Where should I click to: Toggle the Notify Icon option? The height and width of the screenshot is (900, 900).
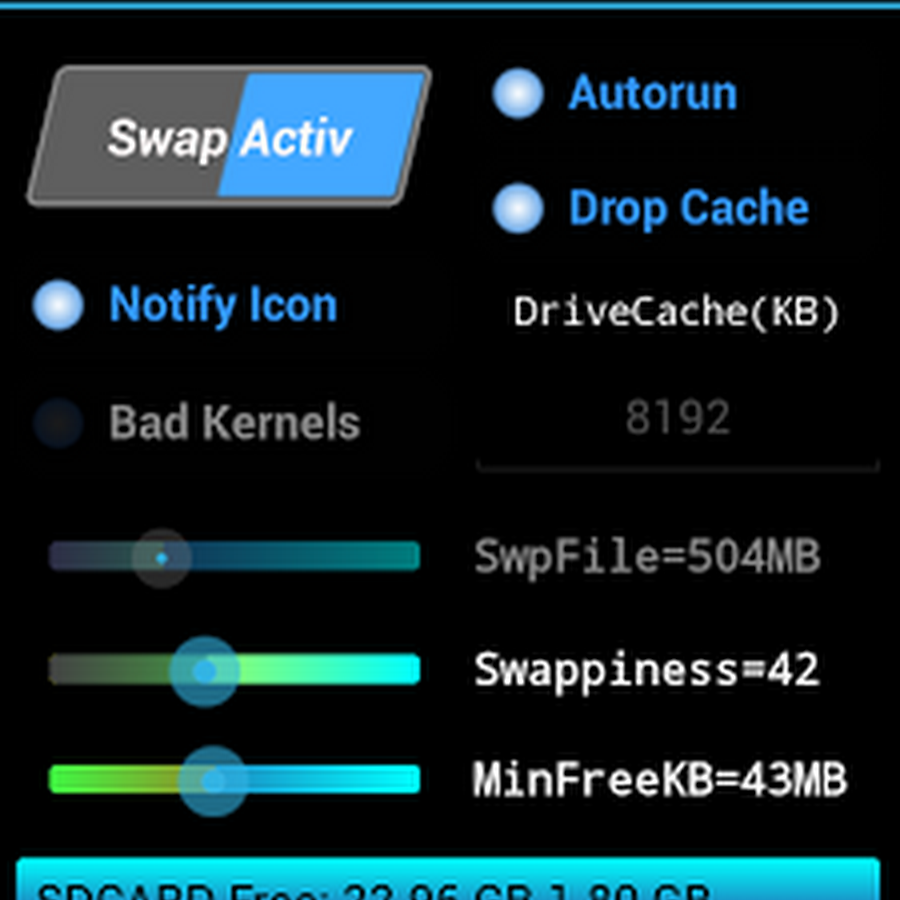(58, 305)
